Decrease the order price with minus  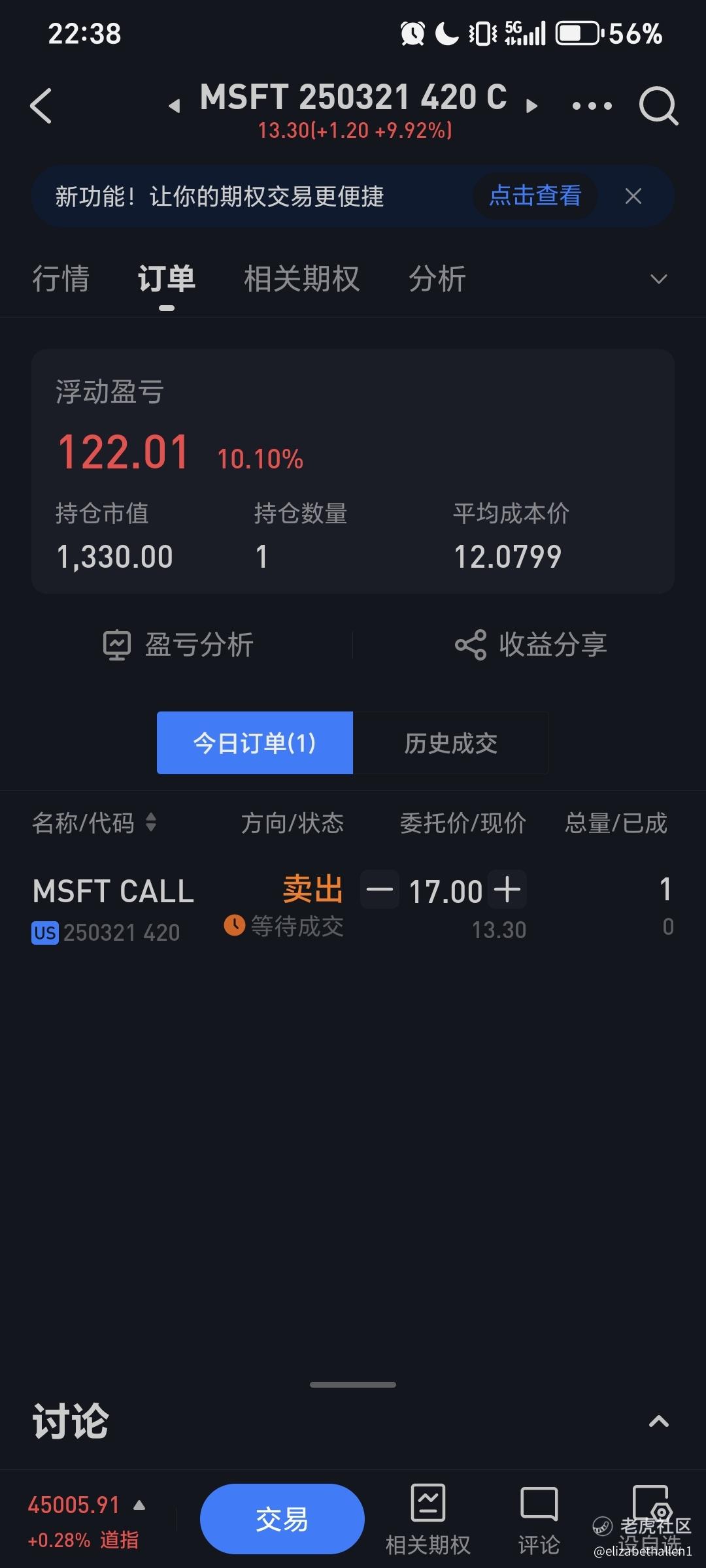click(380, 890)
